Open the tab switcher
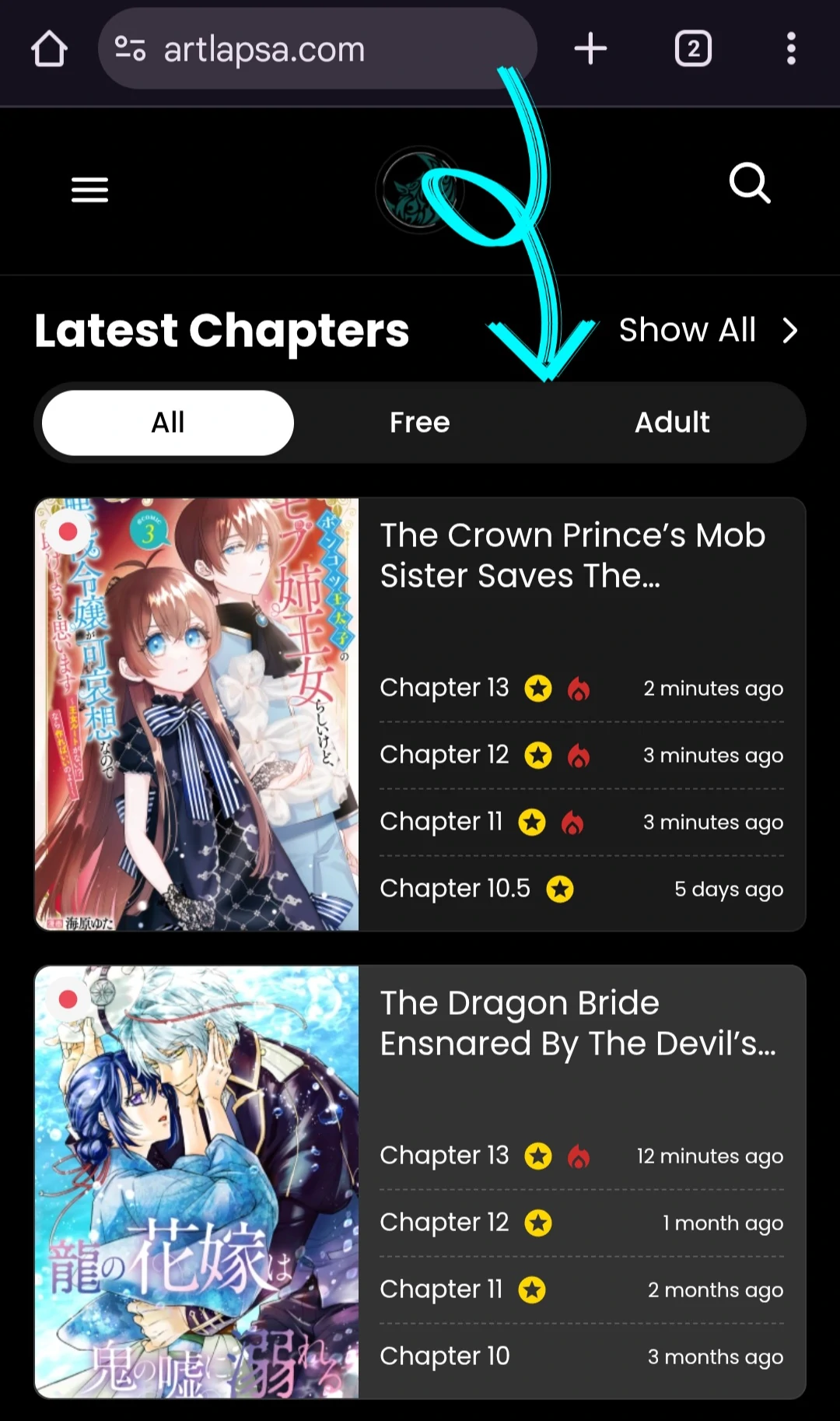The height and width of the screenshot is (1421, 840). tap(692, 49)
